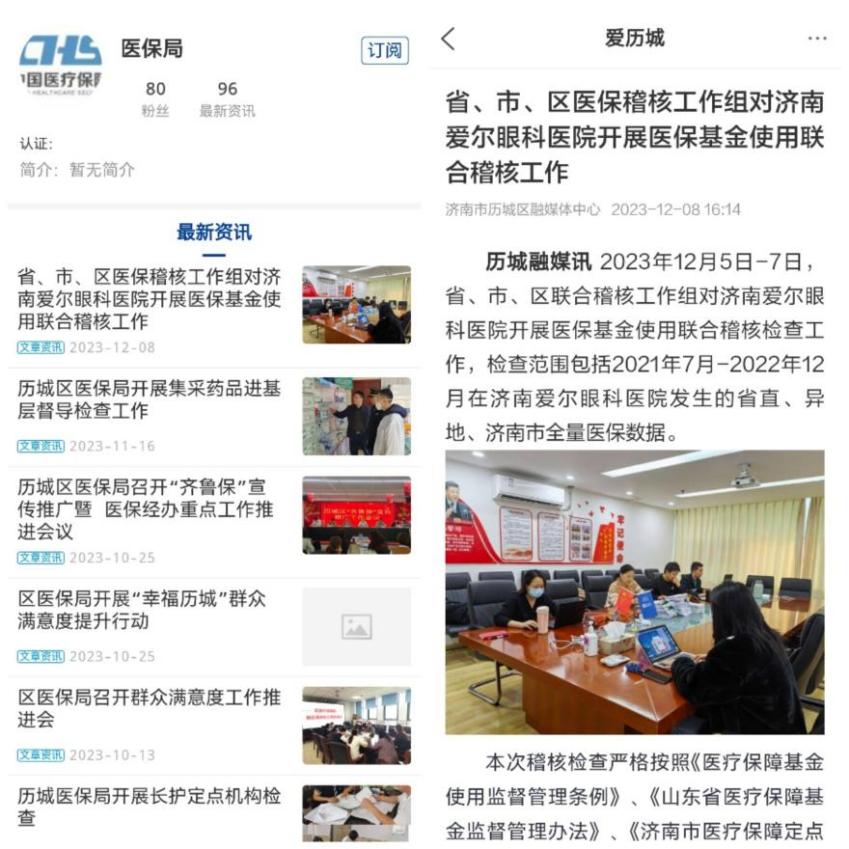The height and width of the screenshot is (849, 849).
Task: Open the 长护定点机构检查 news item
Action: [150, 807]
